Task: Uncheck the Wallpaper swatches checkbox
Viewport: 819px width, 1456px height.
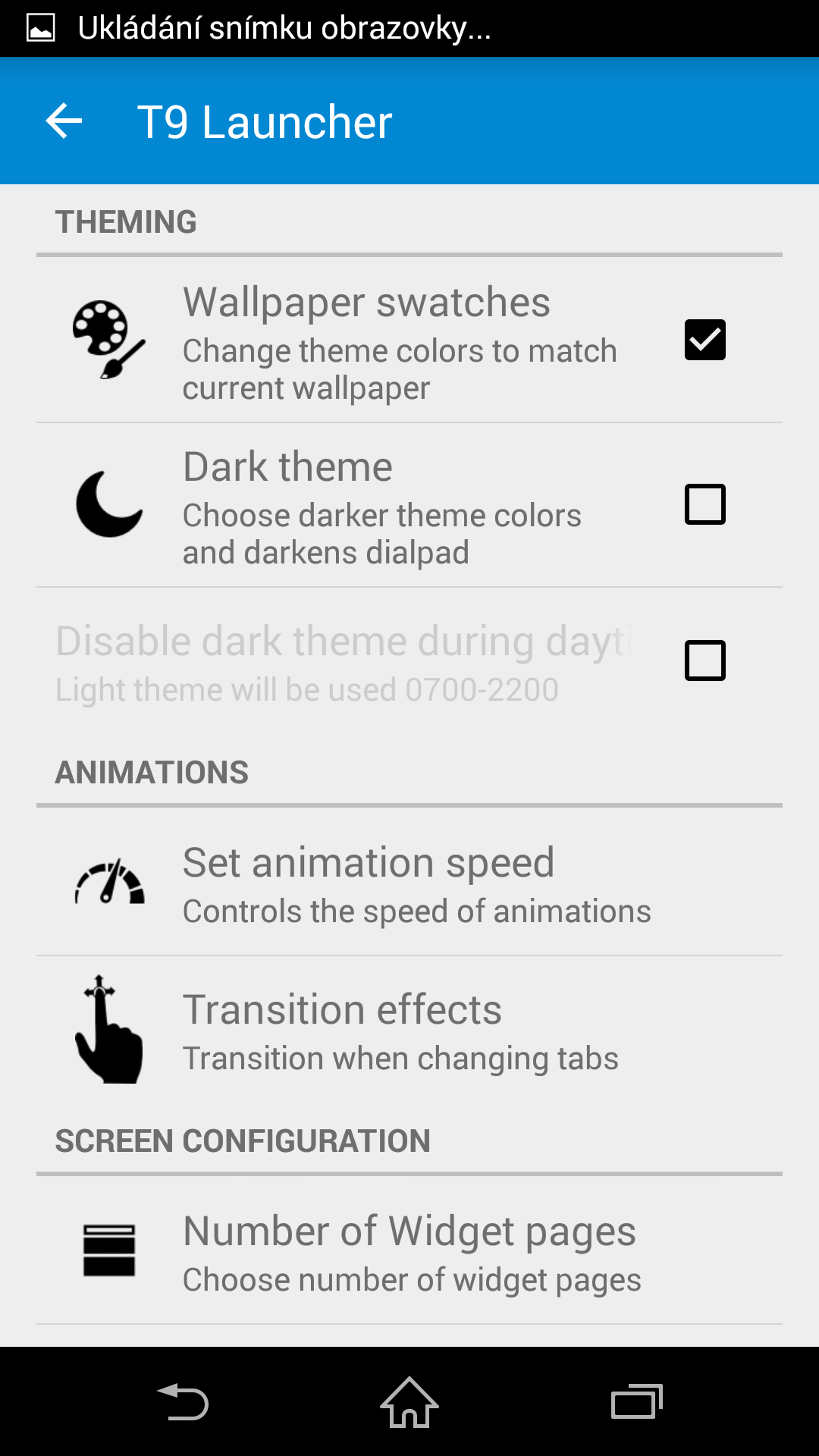Action: [x=704, y=340]
